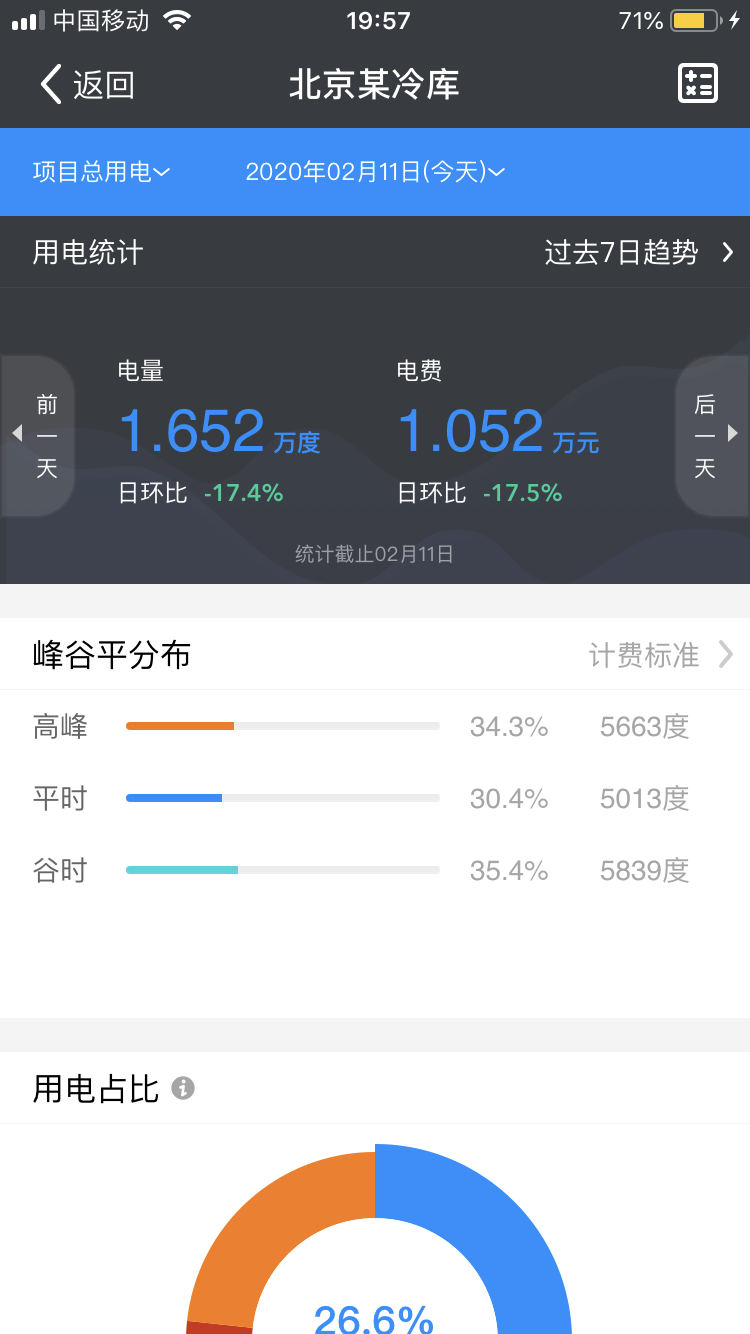
Task: Expand the 项目总用电 dropdown
Action: point(101,172)
